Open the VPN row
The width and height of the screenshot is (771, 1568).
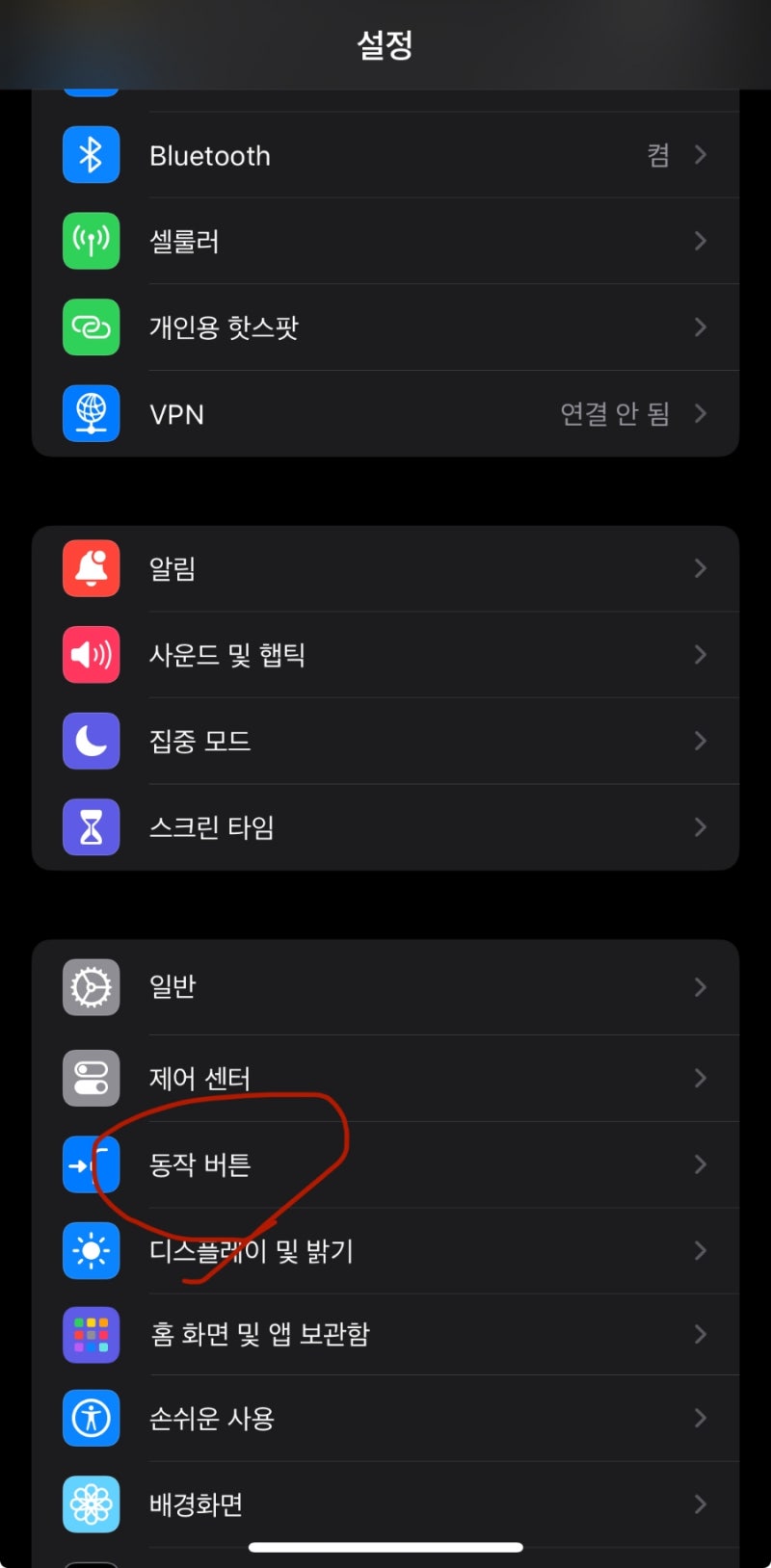(385, 414)
